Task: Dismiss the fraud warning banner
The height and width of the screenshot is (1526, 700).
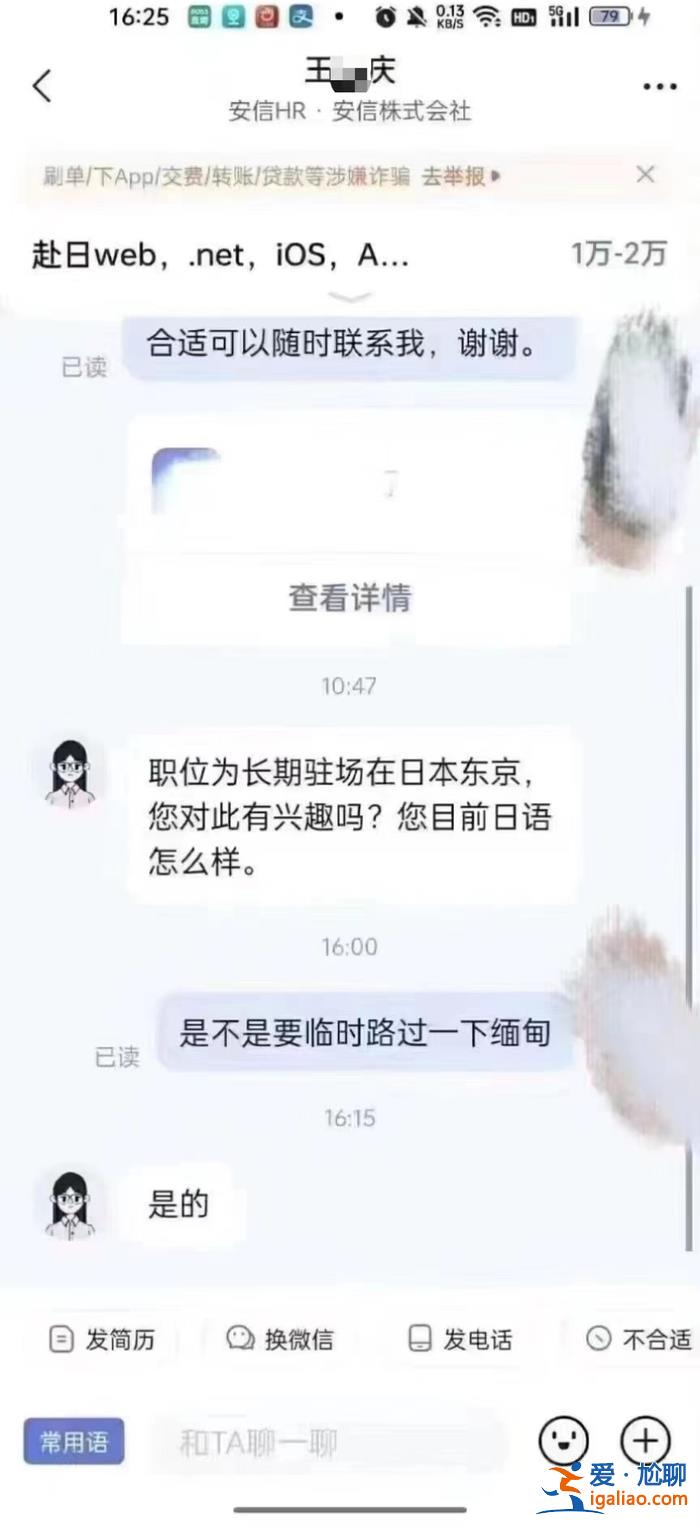Action: 646,175
